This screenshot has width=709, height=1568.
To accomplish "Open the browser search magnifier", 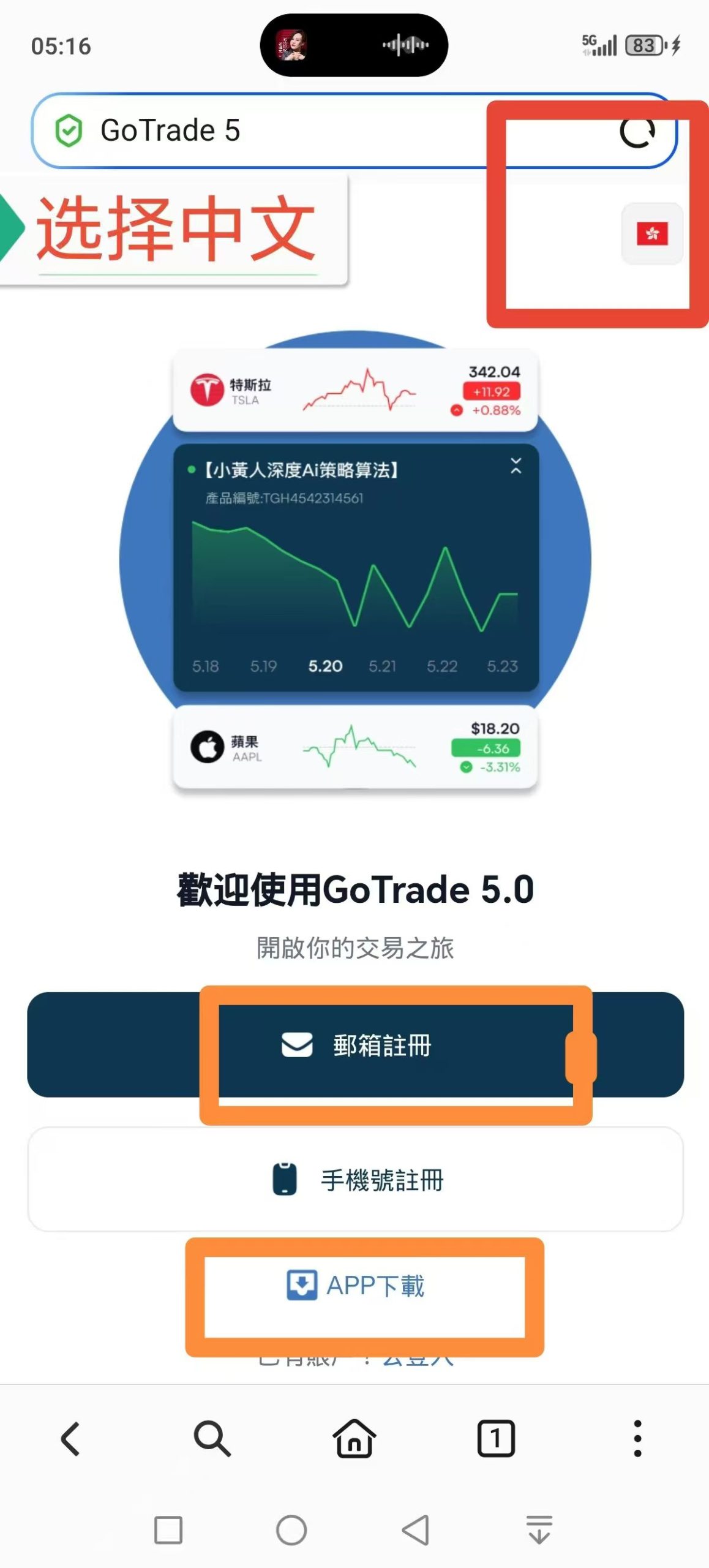I will [212, 1438].
